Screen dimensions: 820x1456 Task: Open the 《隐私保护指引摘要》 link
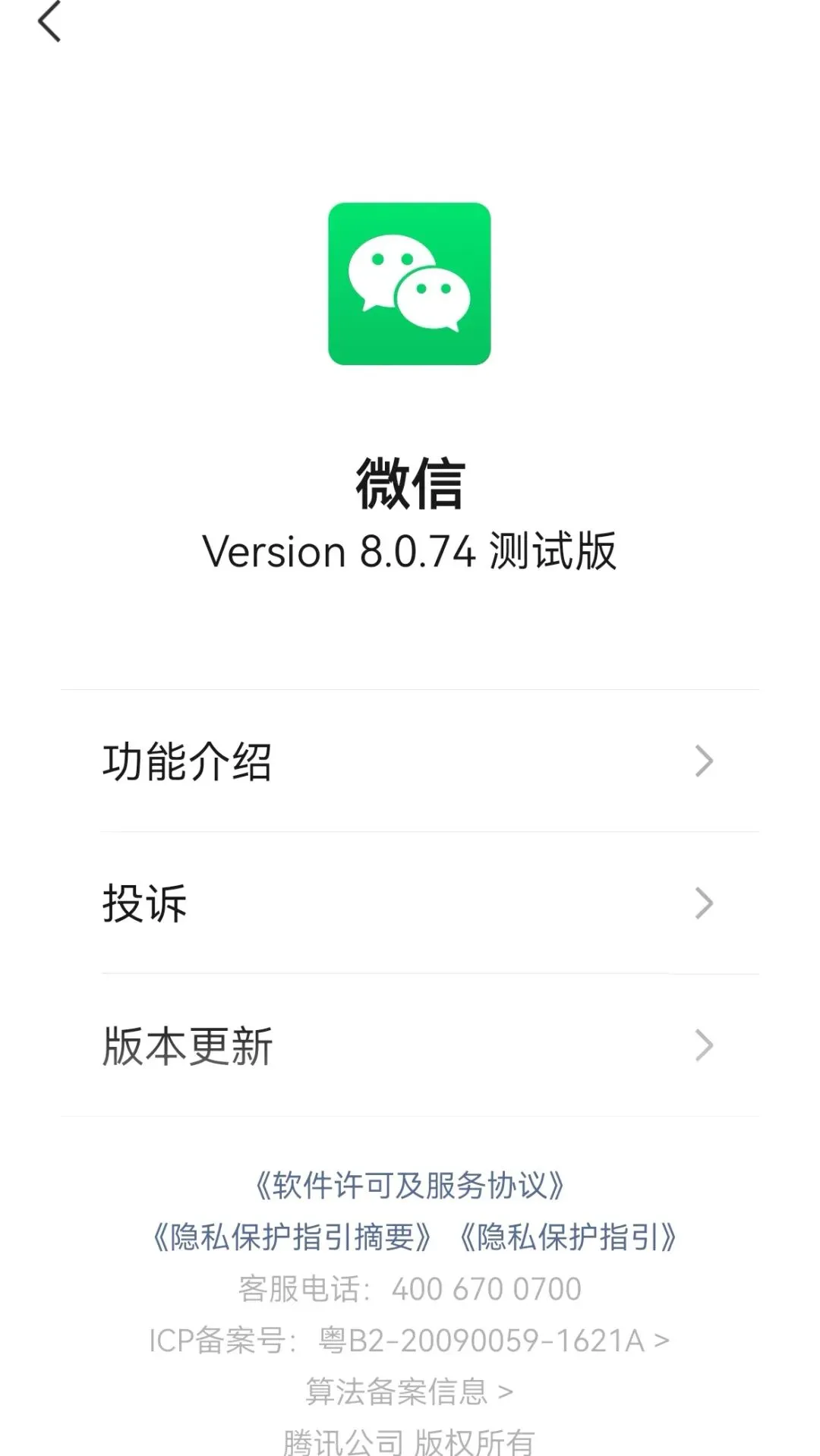[292, 1237]
